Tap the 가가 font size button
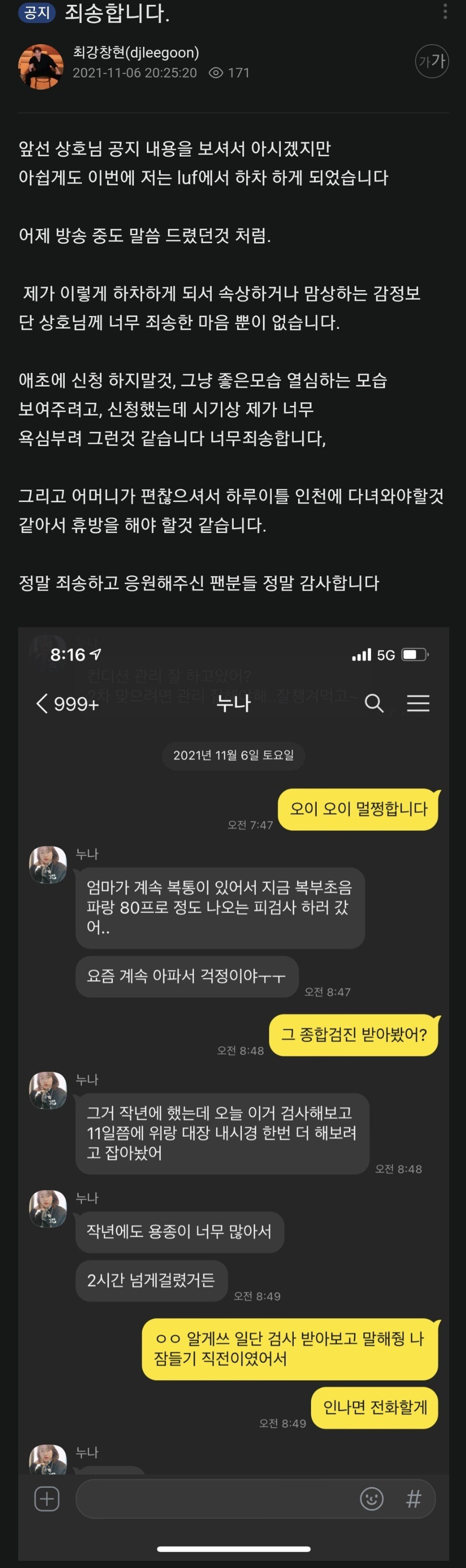The height and width of the screenshot is (1568, 466). 432,61
